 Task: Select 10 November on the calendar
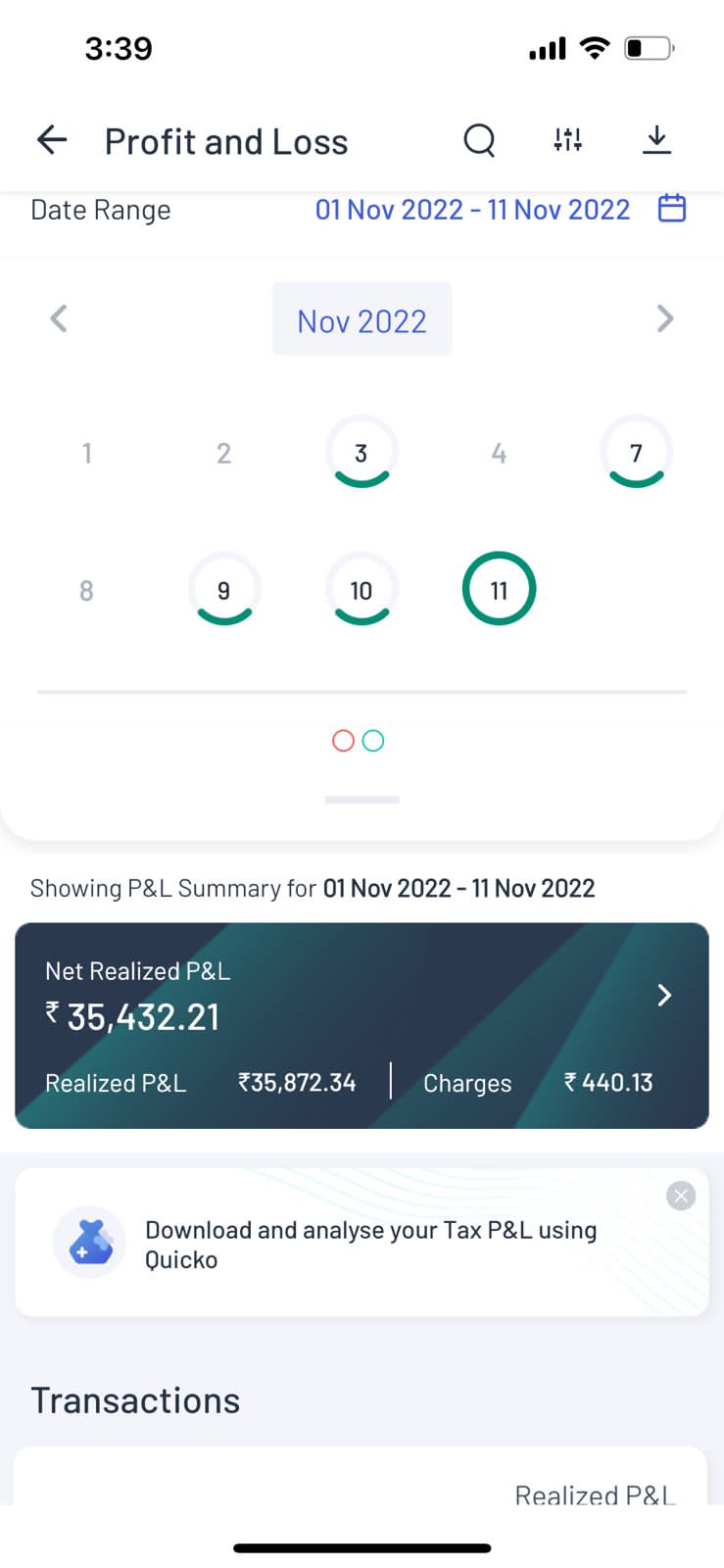tap(362, 590)
